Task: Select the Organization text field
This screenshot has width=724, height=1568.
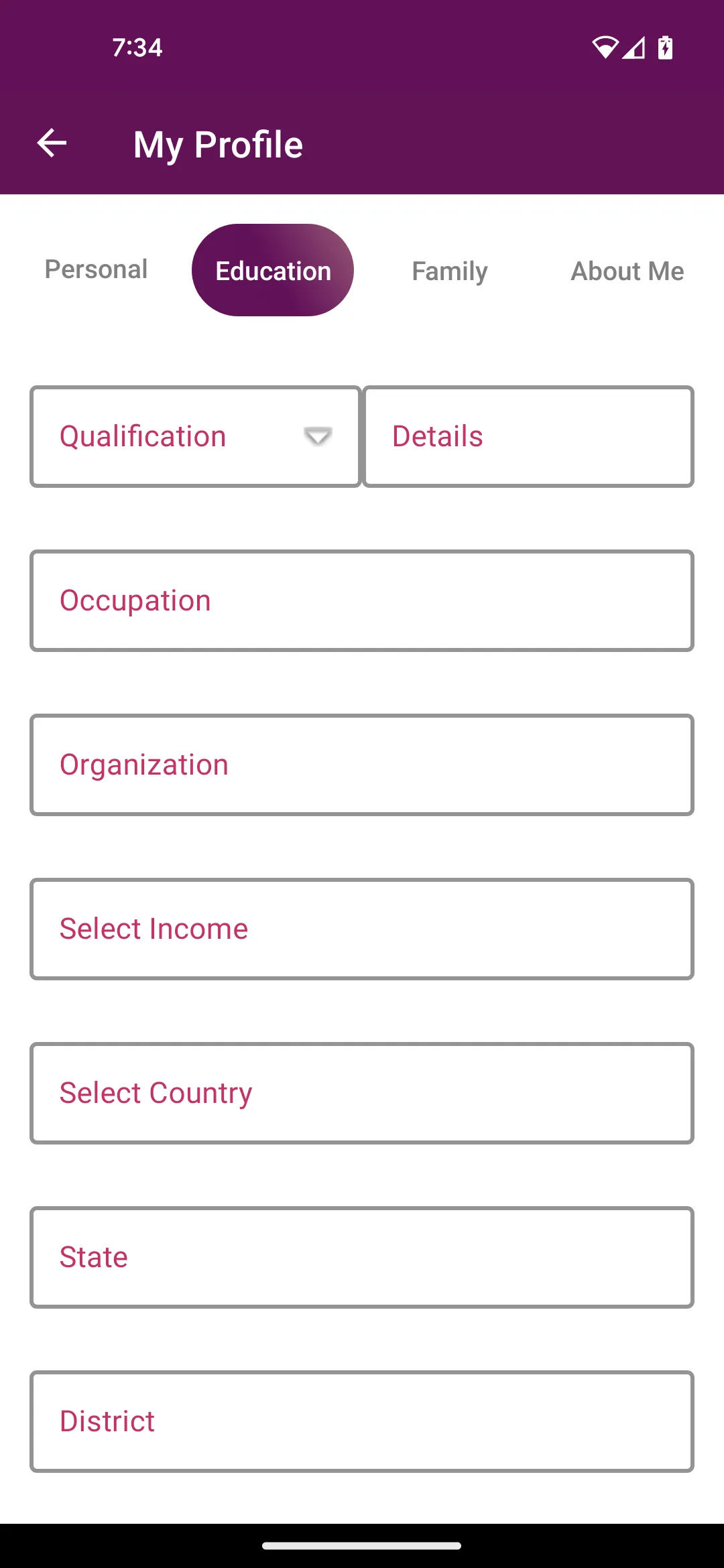Action: (x=361, y=764)
